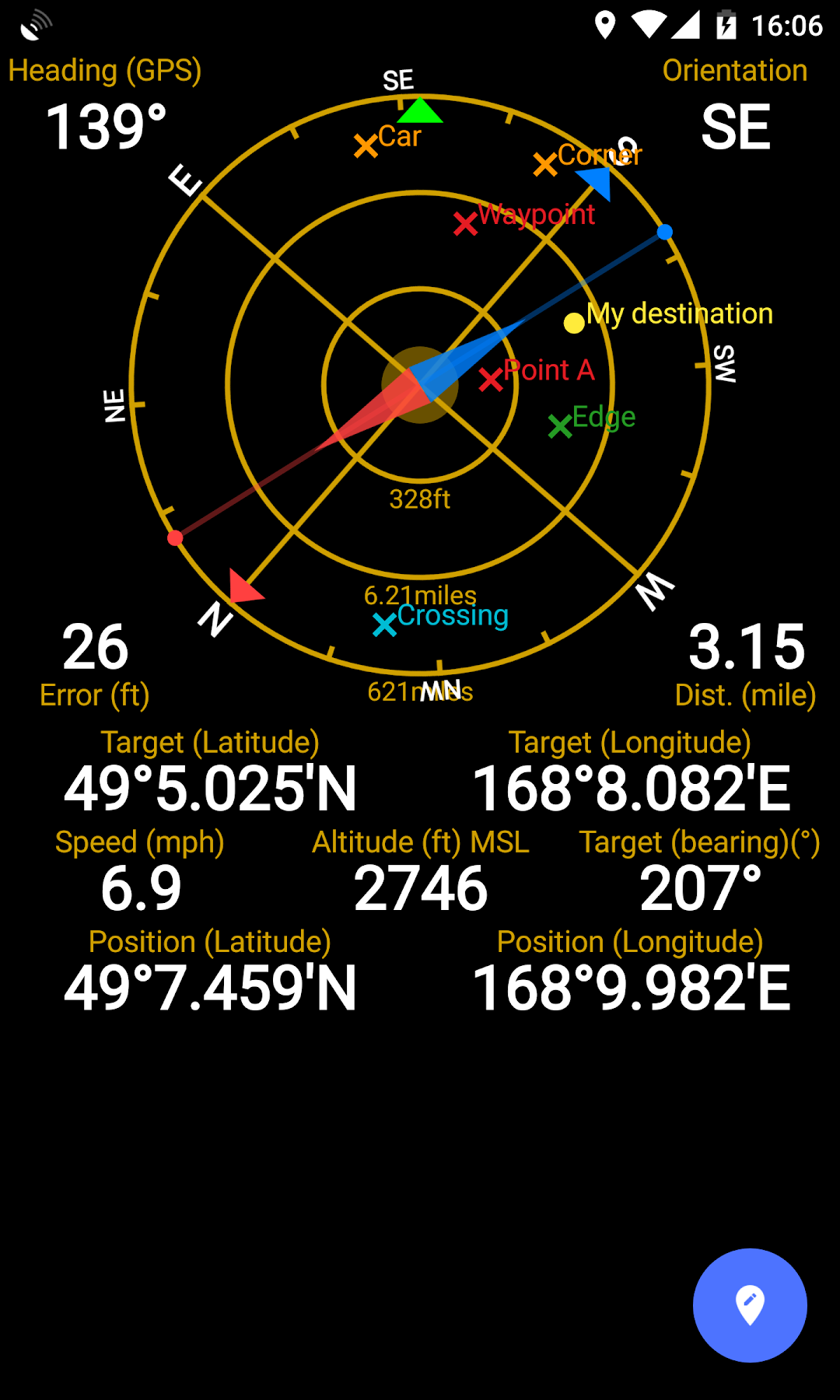This screenshot has width=840, height=1400.
Task: Select the Crossing waypoint marker
Action: pyautogui.click(x=384, y=625)
